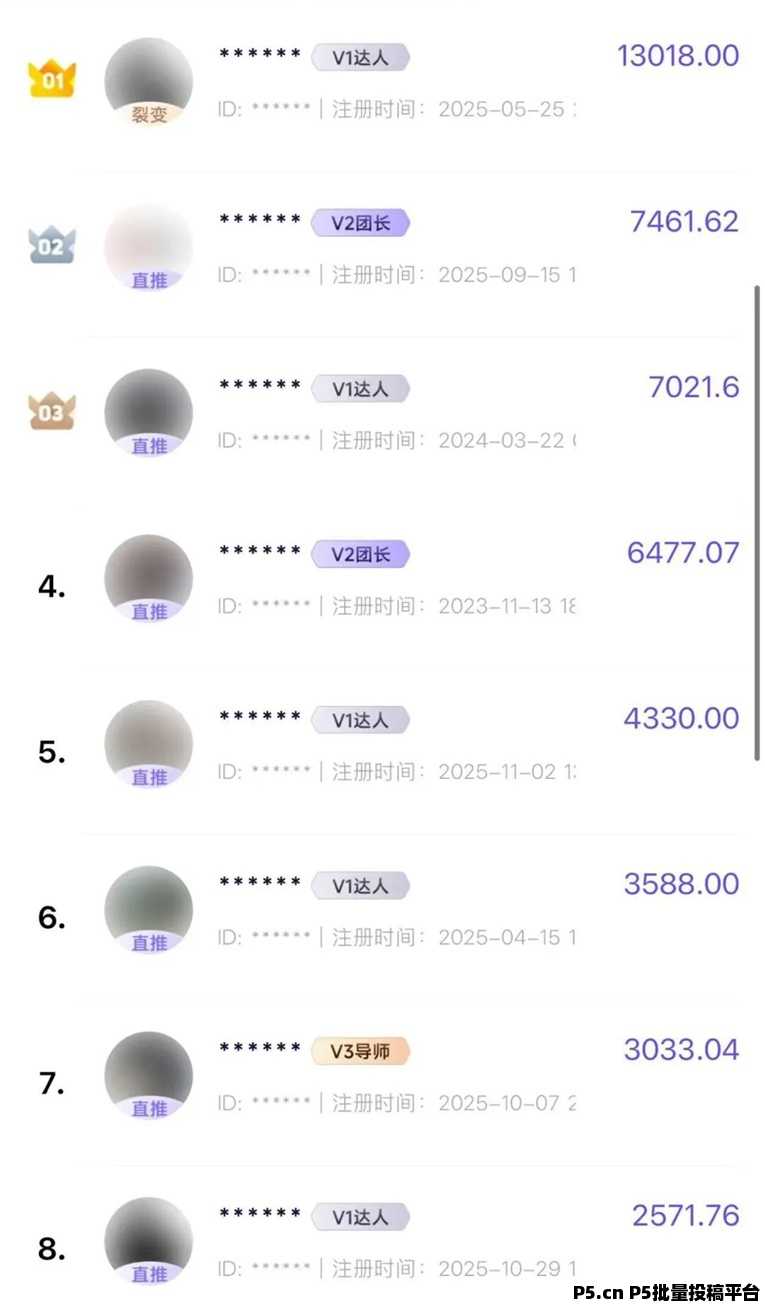Tap member number 6 with 3588.00
Screen dimensions: 765x1310
[x=400, y=910]
